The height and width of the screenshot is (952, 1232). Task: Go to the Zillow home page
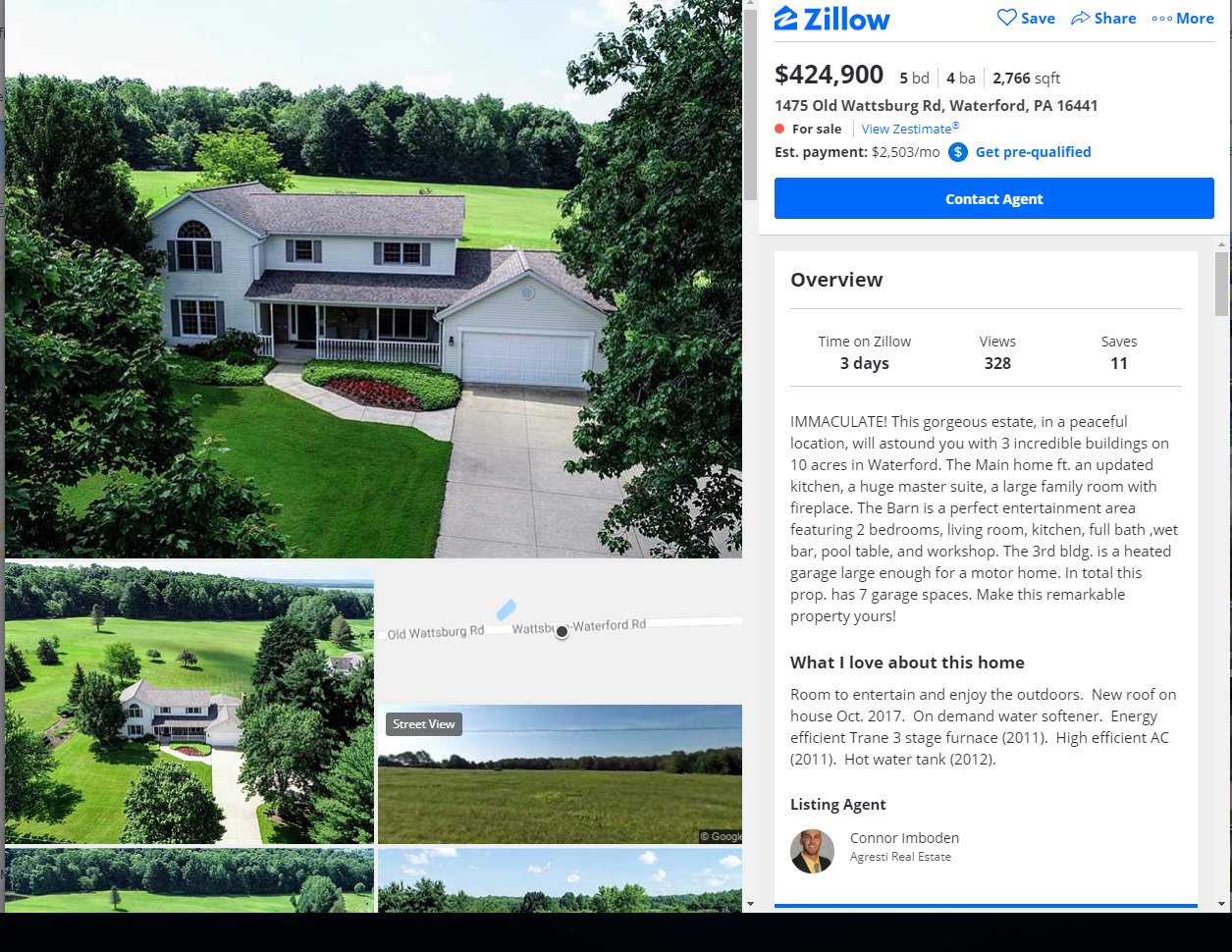coord(832,19)
